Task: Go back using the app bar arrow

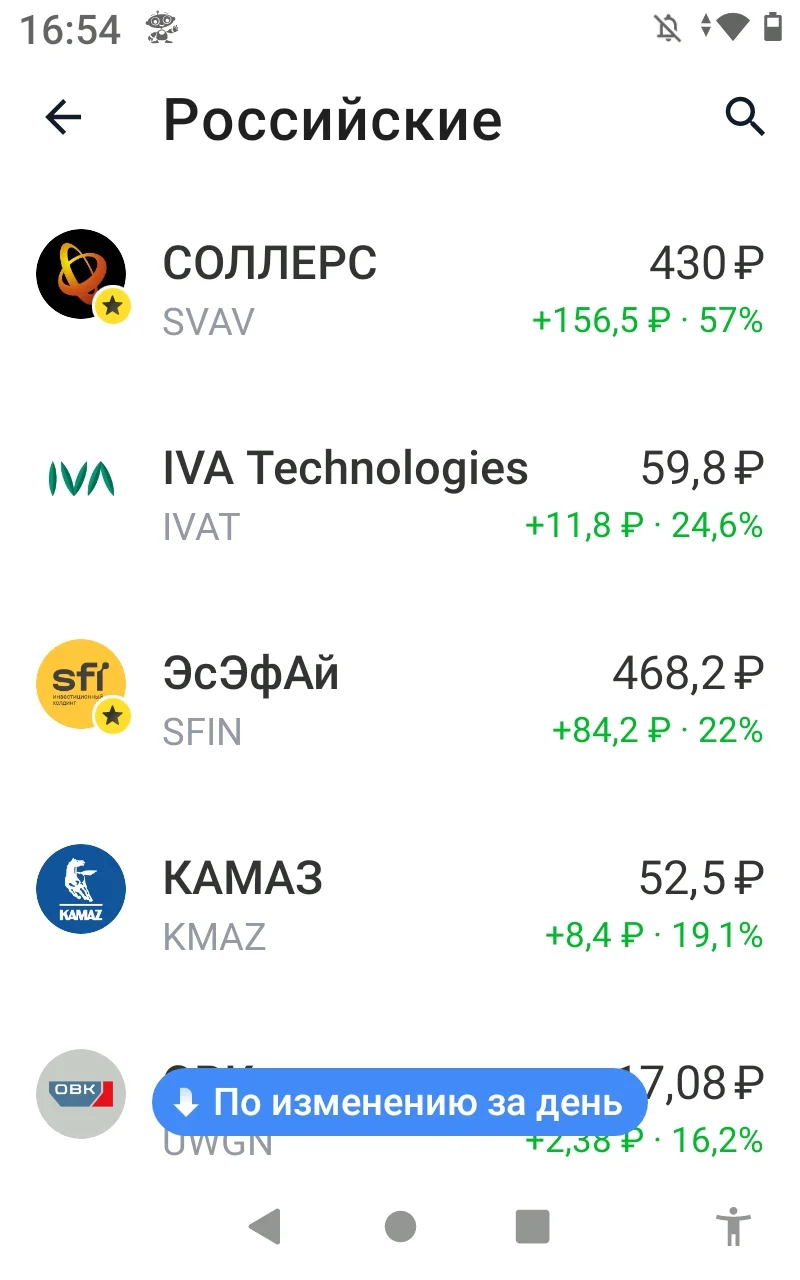Action: tap(63, 118)
